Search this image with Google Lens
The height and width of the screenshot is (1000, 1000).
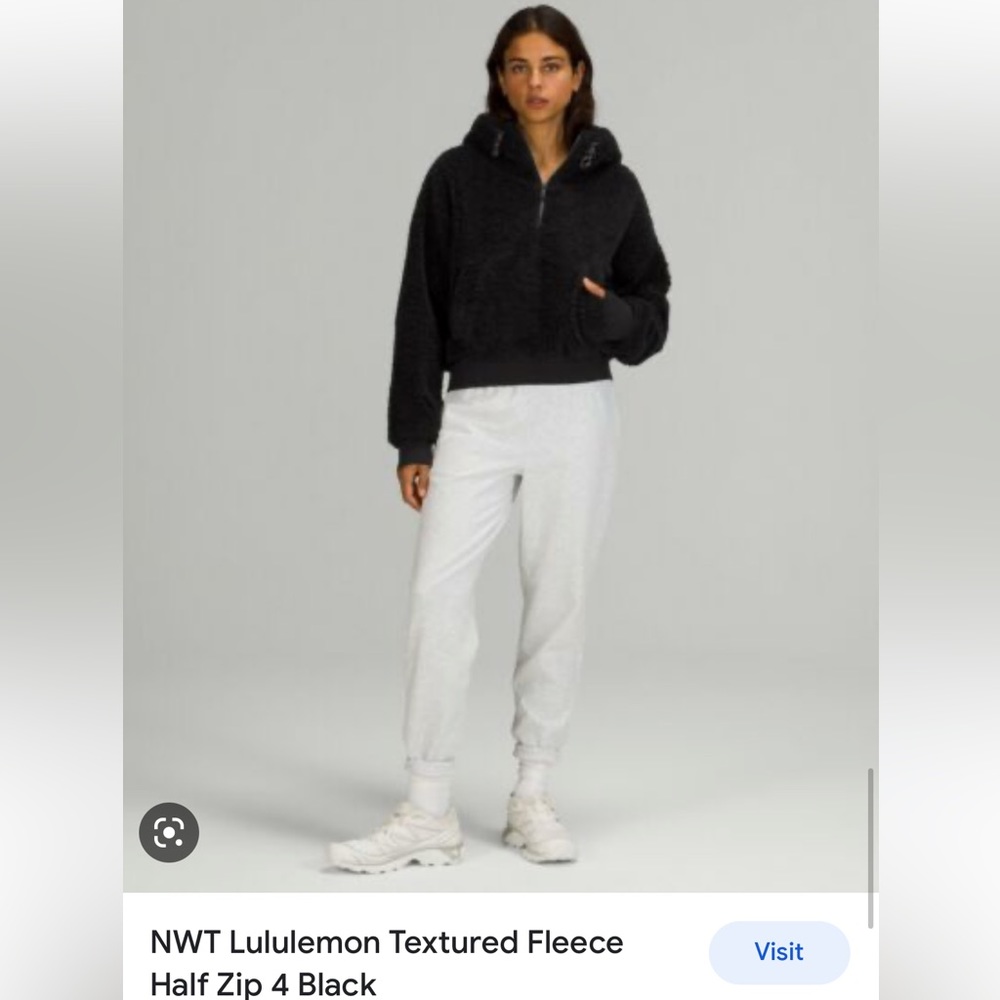(x=168, y=832)
